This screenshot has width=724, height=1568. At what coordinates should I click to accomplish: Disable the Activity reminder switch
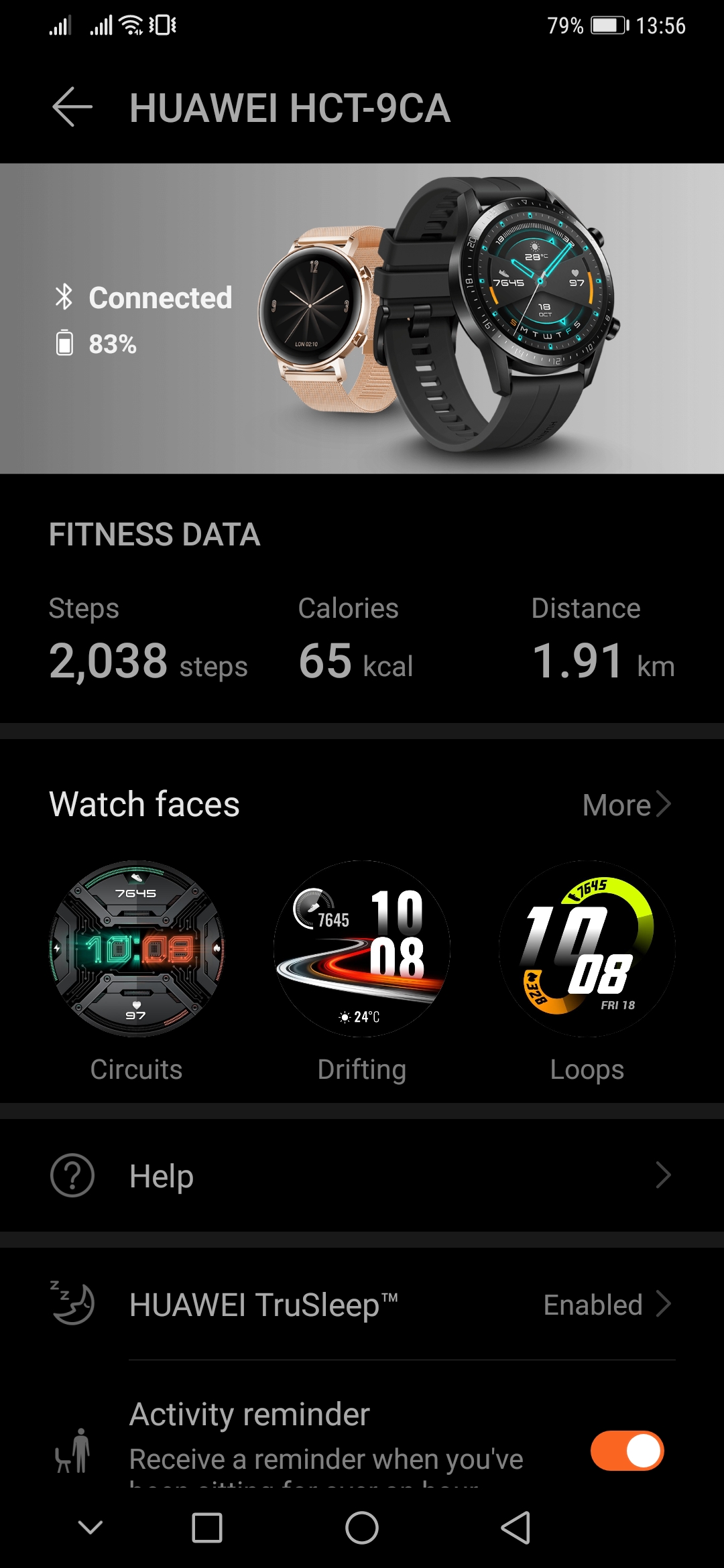[x=627, y=1451]
